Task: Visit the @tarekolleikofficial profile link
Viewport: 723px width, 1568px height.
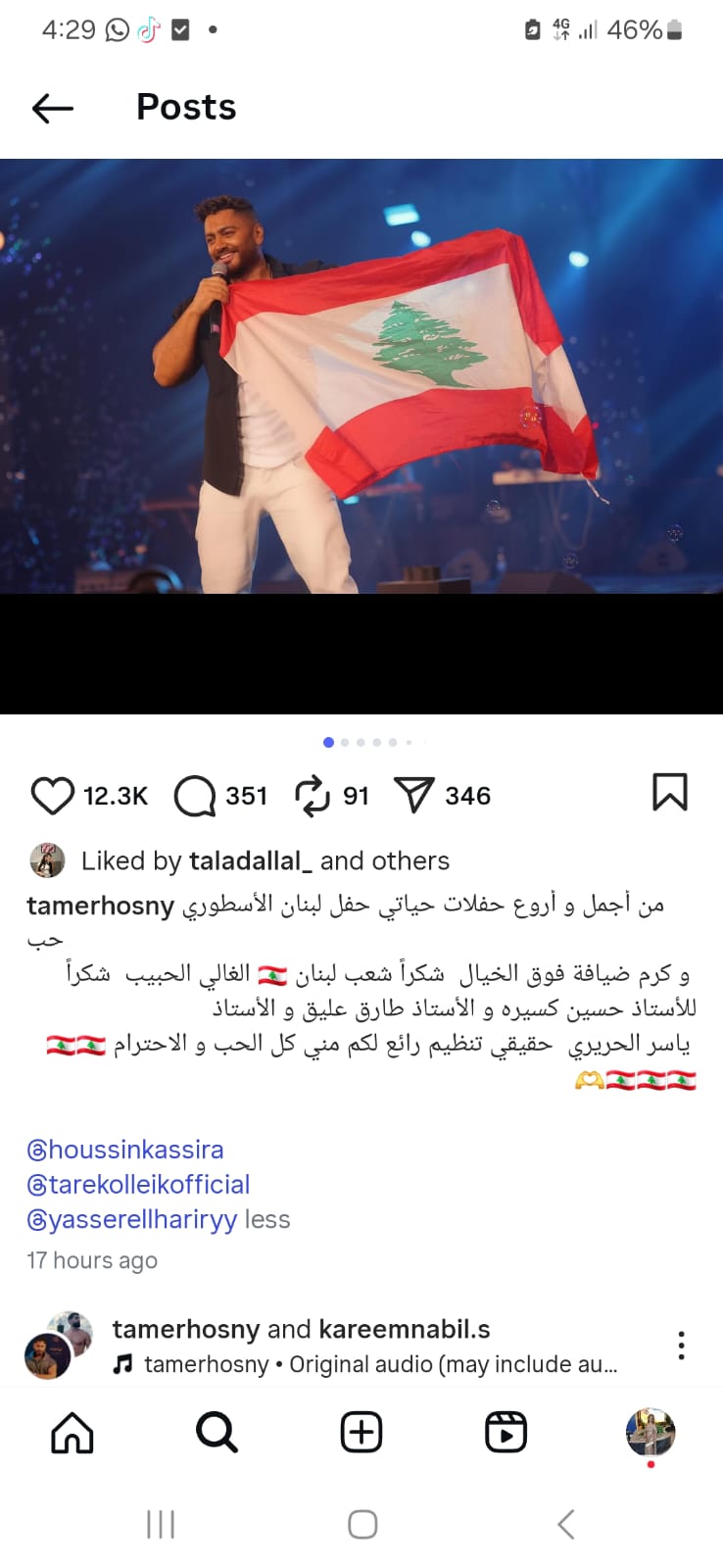Action: click(x=138, y=1185)
